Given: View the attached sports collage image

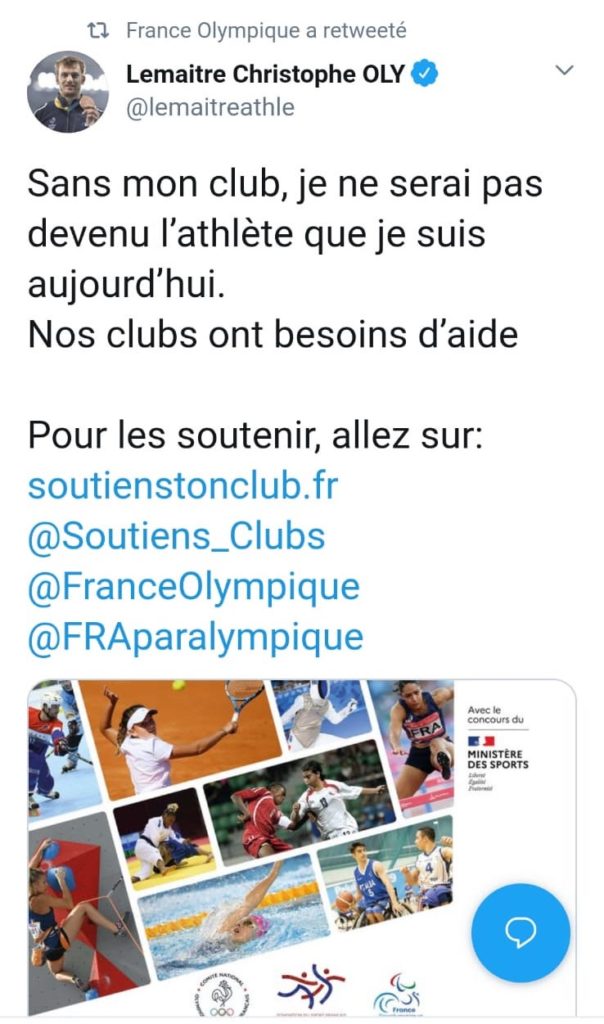Looking at the screenshot, I should coord(302,848).
